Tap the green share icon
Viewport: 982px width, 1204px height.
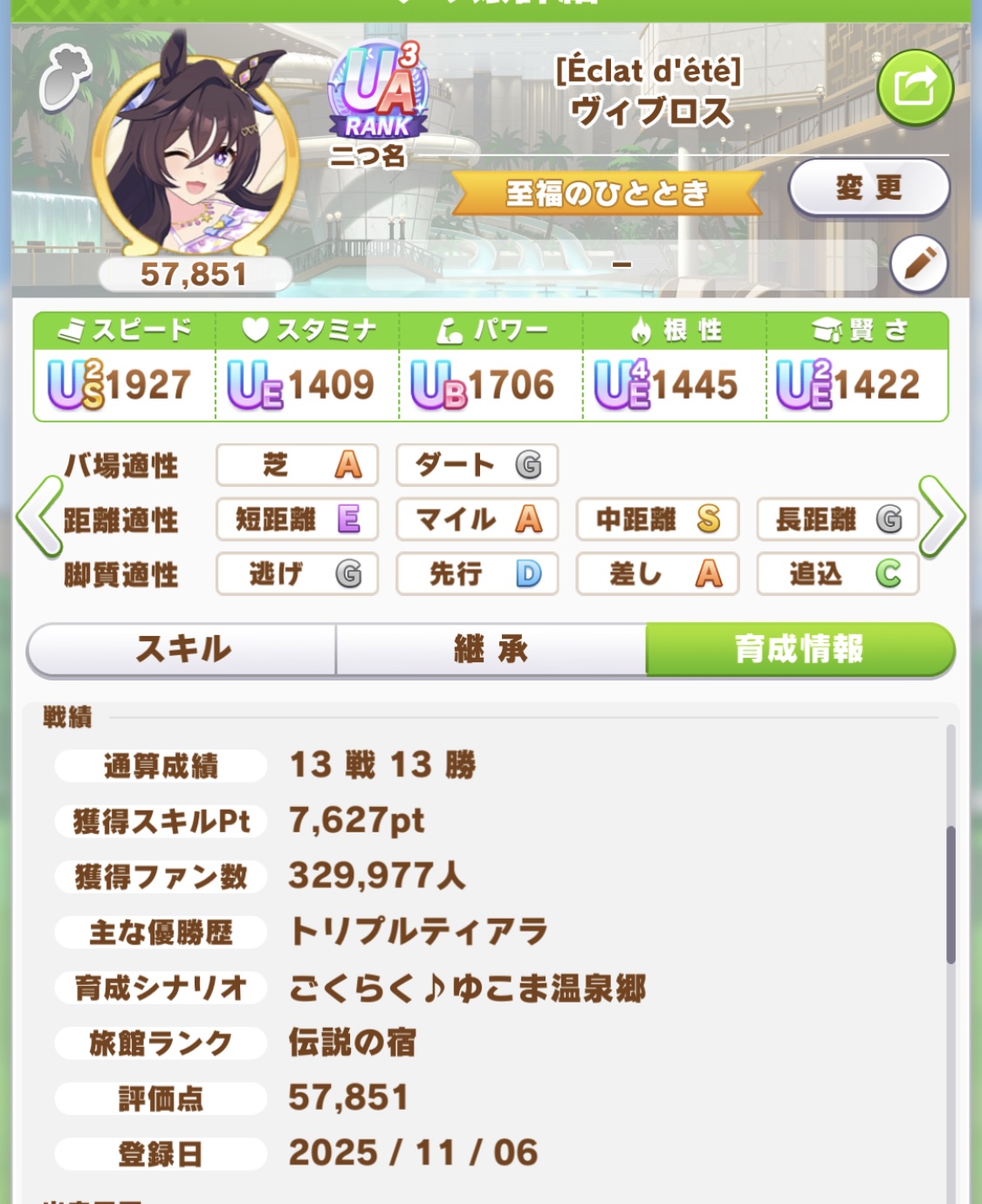(x=914, y=87)
